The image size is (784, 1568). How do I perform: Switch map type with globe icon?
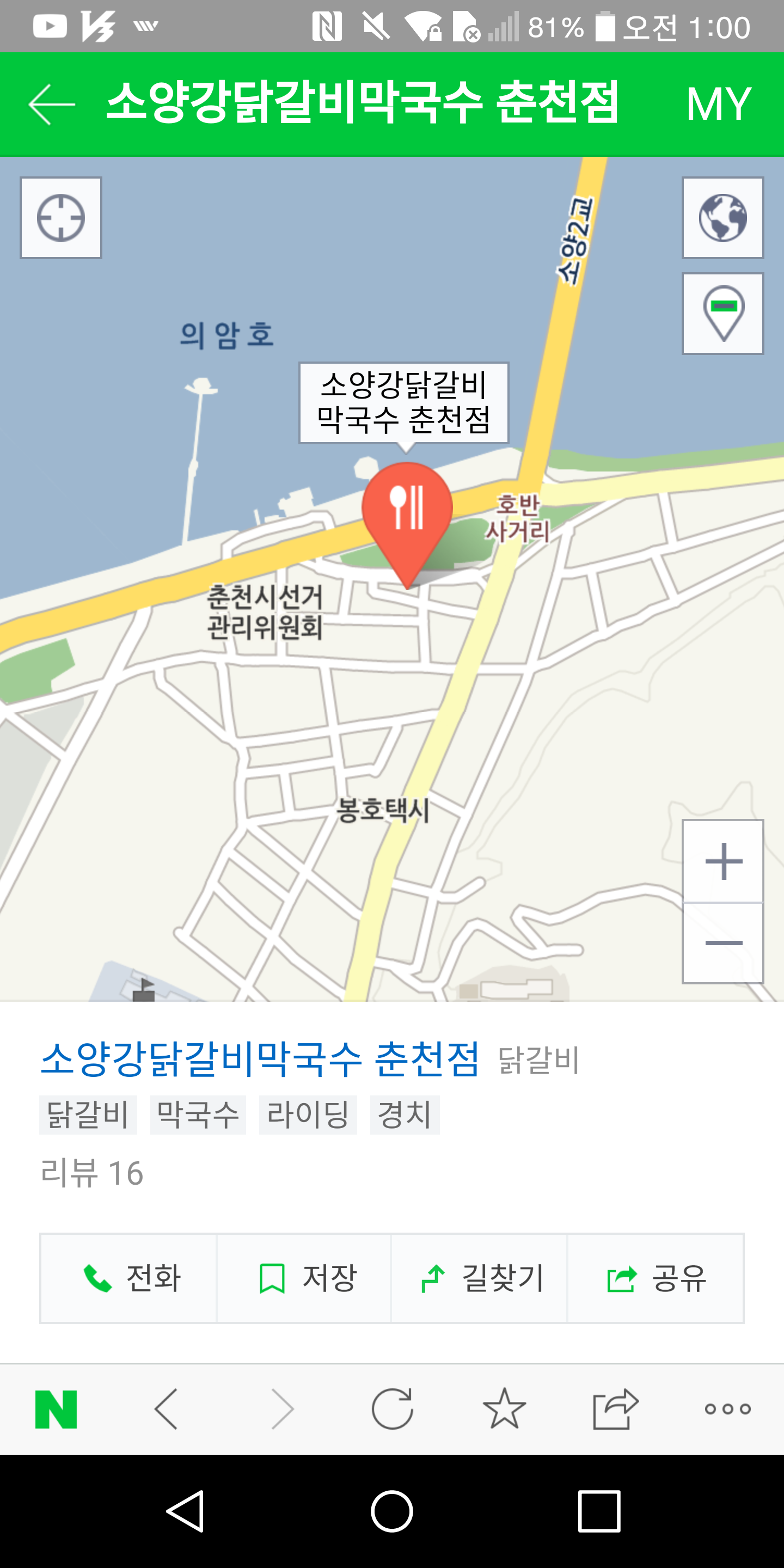[x=722, y=218]
